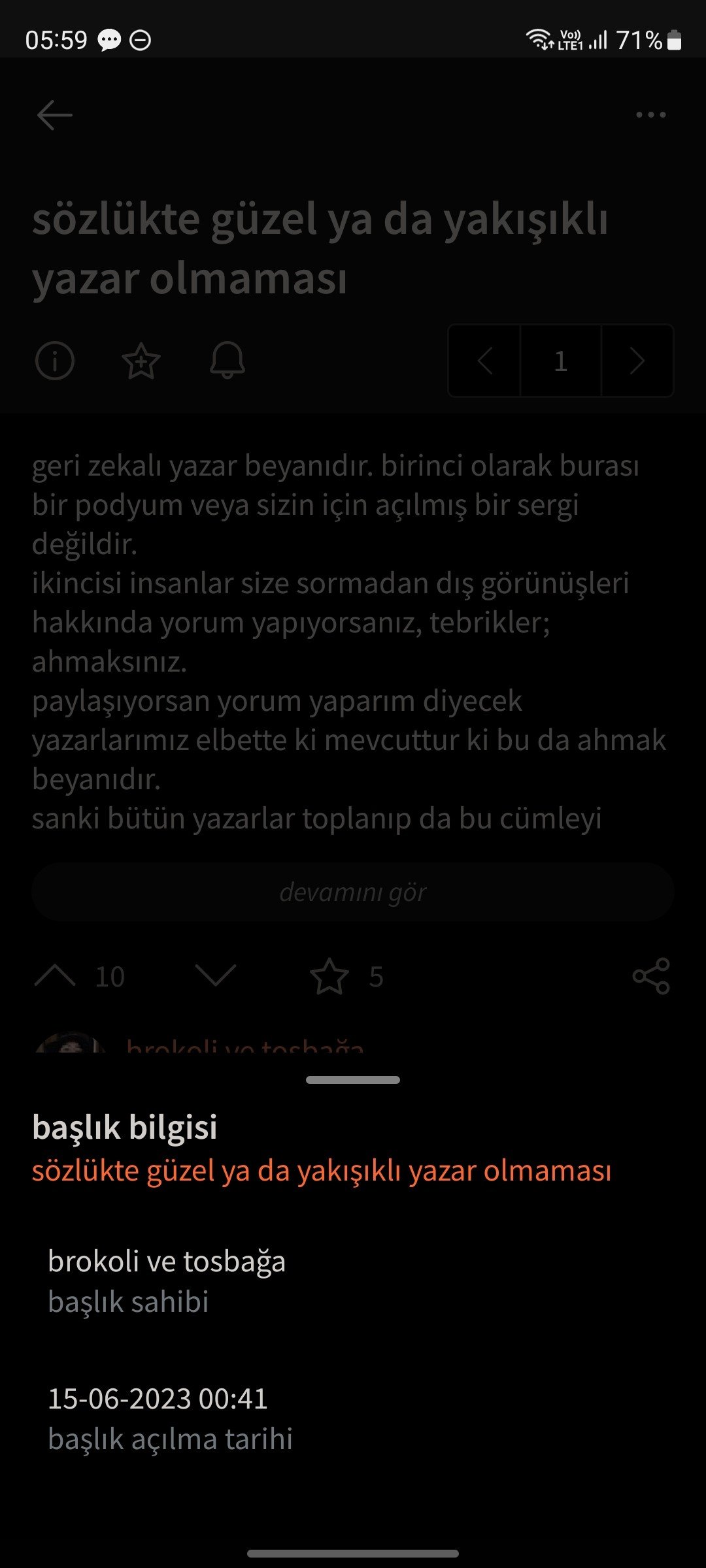Add this title to favorites with the star-plus icon
This screenshot has height=1568, width=706.
(x=141, y=361)
